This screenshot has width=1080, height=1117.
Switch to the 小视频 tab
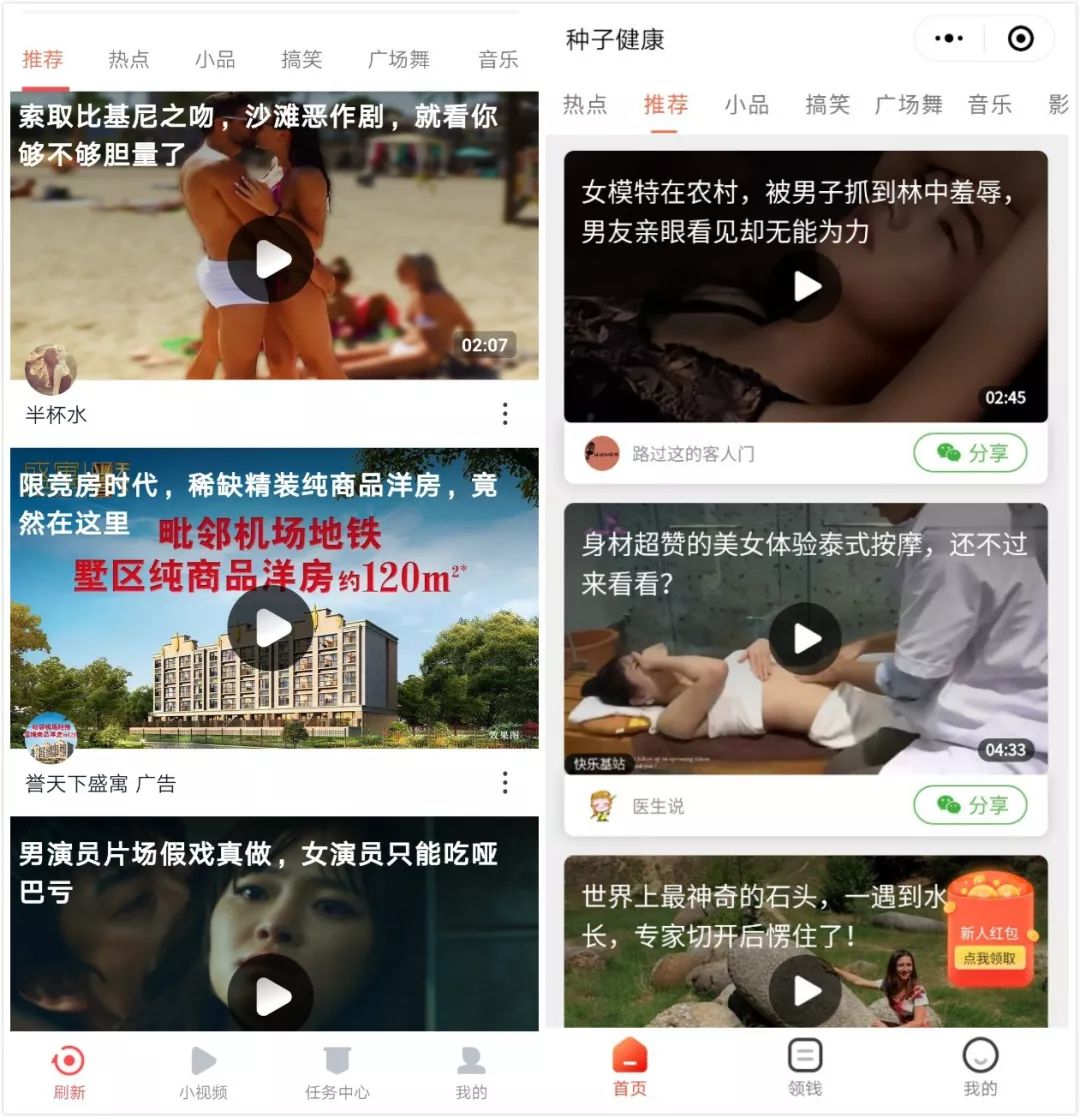click(x=203, y=1072)
